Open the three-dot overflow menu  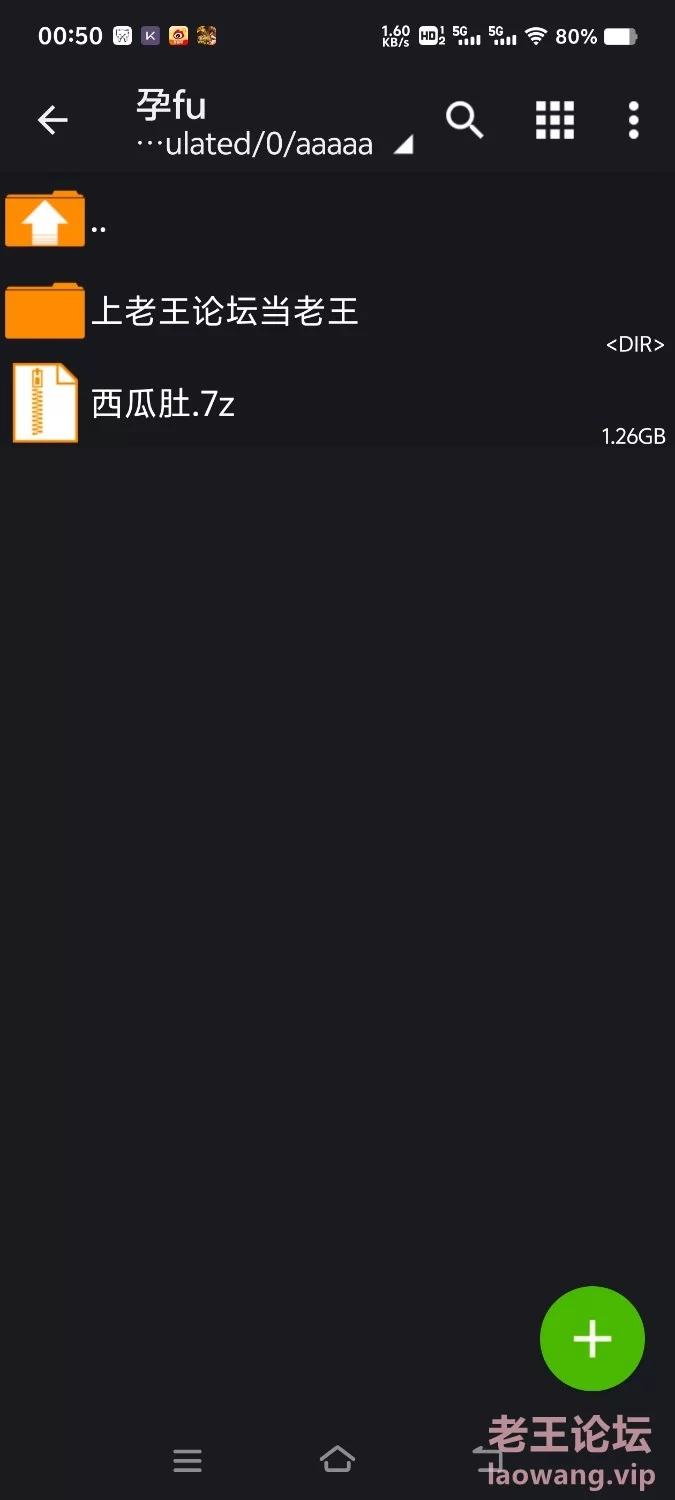pyautogui.click(x=633, y=120)
